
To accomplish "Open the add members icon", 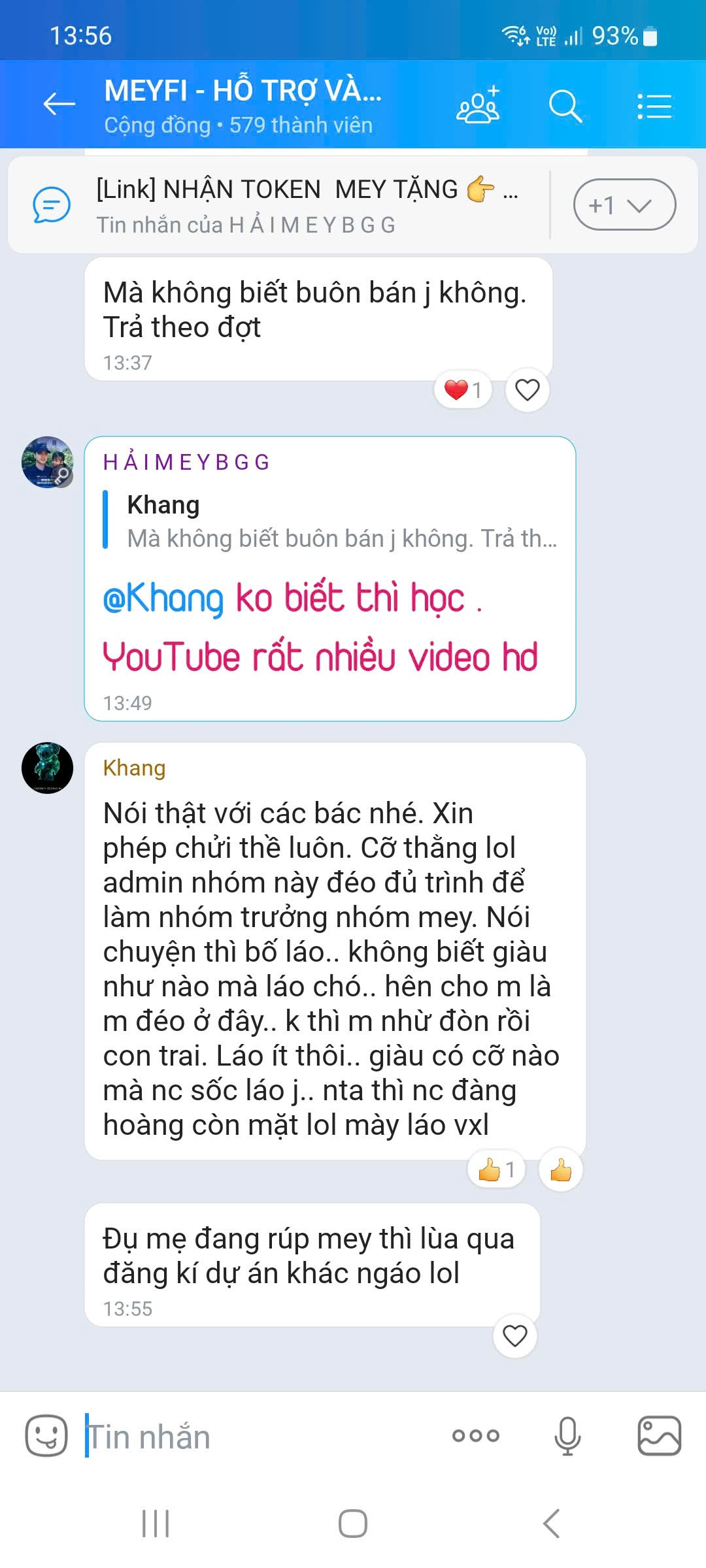I will [478, 105].
